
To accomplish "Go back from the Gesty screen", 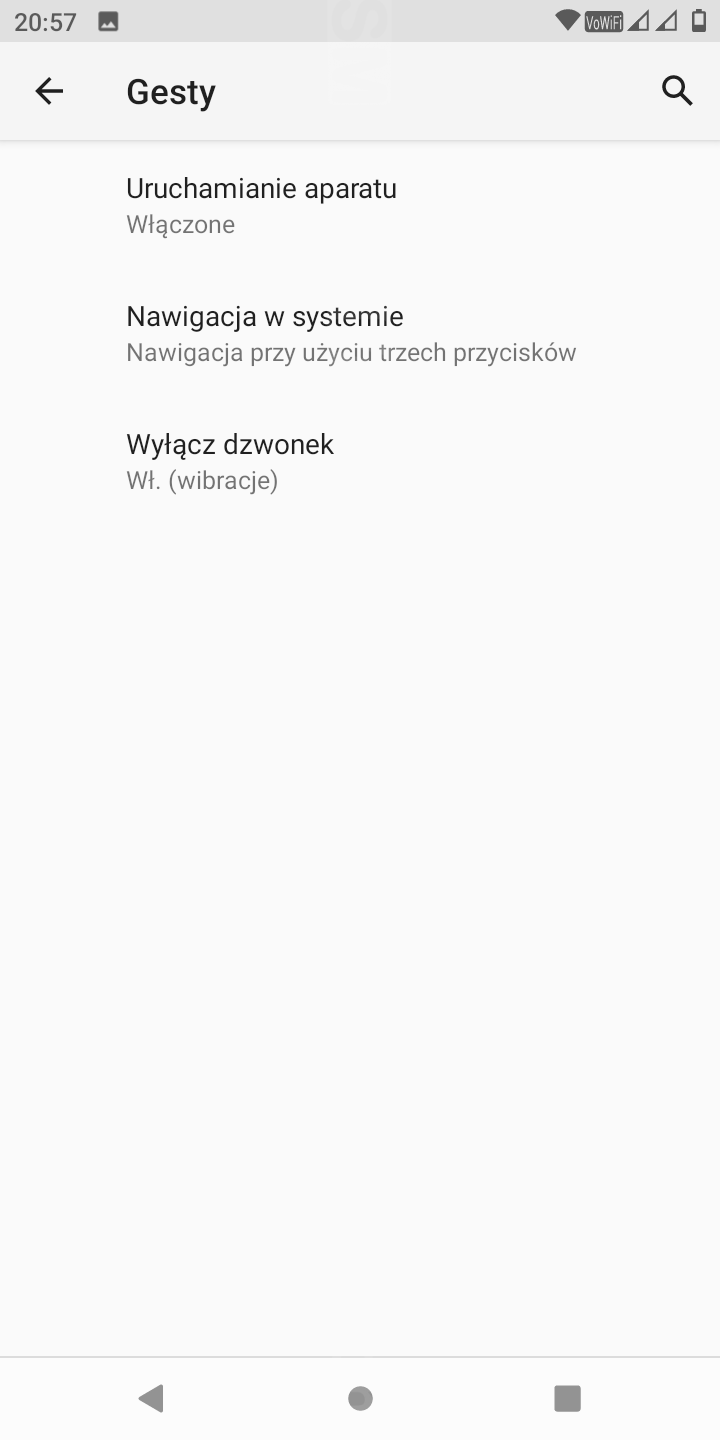I will (49, 92).
